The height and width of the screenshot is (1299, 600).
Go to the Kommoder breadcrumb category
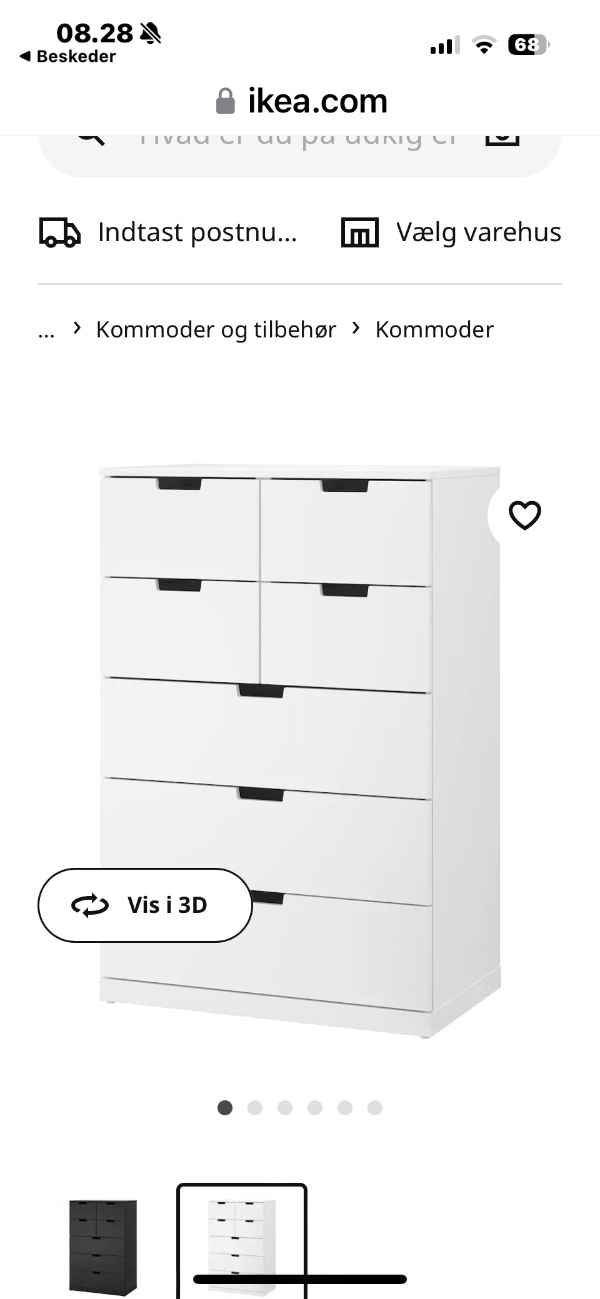[434, 329]
